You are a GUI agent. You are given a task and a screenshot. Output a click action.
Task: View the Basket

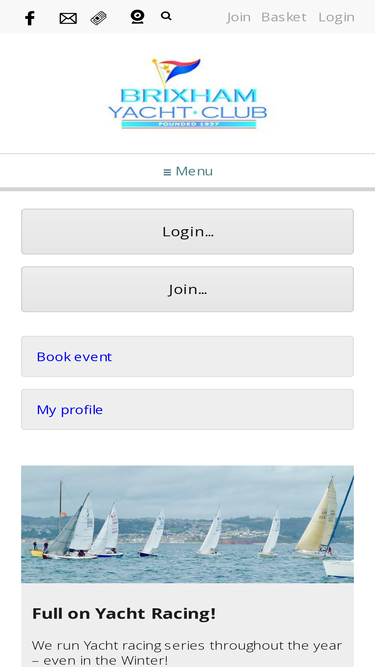(x=284, y=17)
